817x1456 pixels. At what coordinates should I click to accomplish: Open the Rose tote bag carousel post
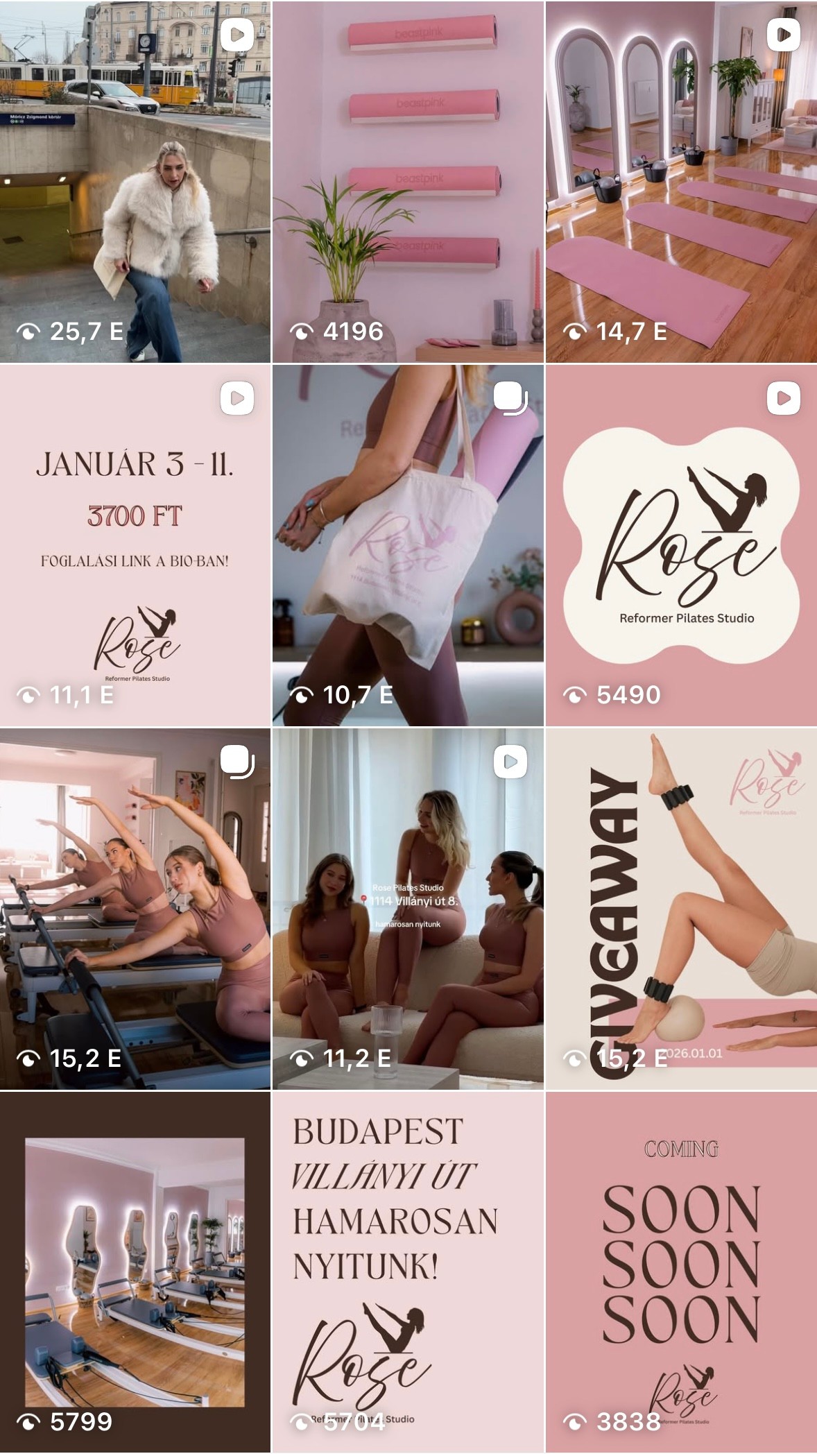408,545
